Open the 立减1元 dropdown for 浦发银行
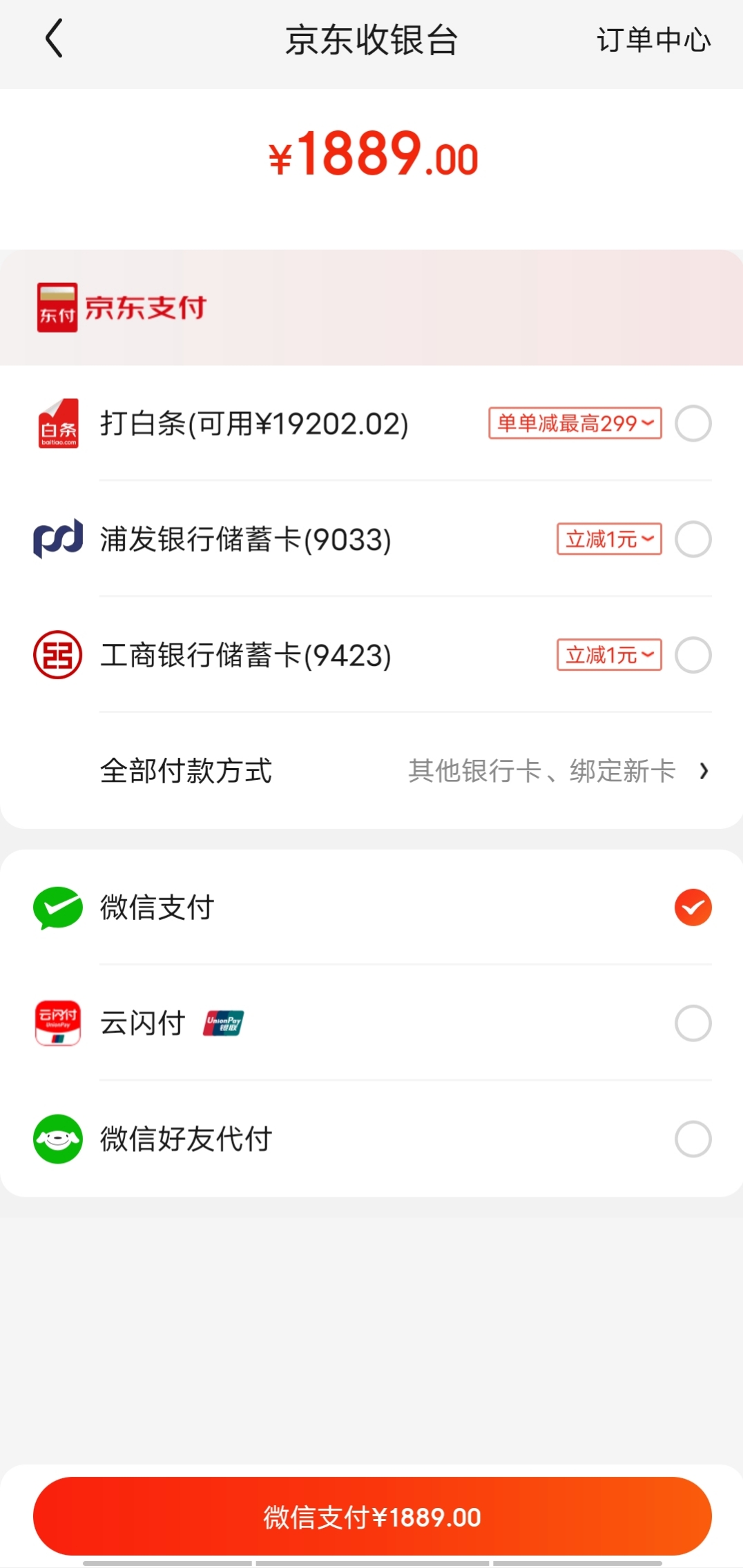743x1568 pixels. pos(608,540)
